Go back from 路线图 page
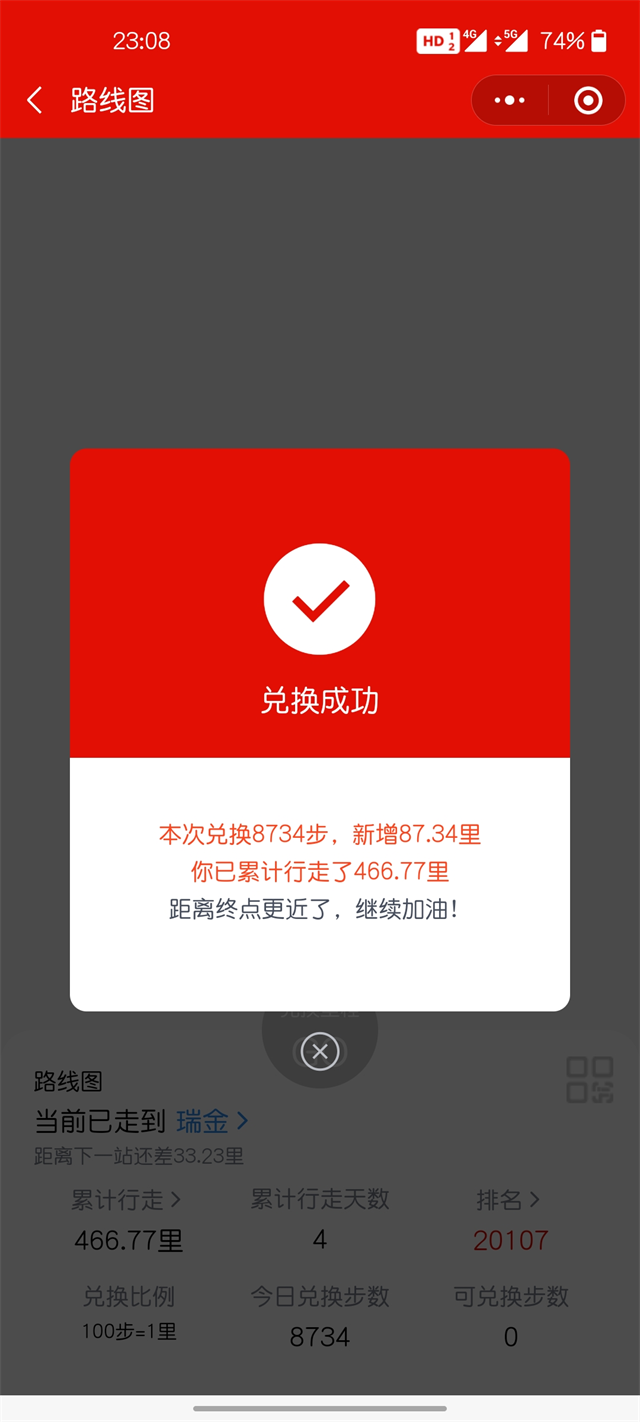Screen dimensions: 640x1422 point(35,100)
